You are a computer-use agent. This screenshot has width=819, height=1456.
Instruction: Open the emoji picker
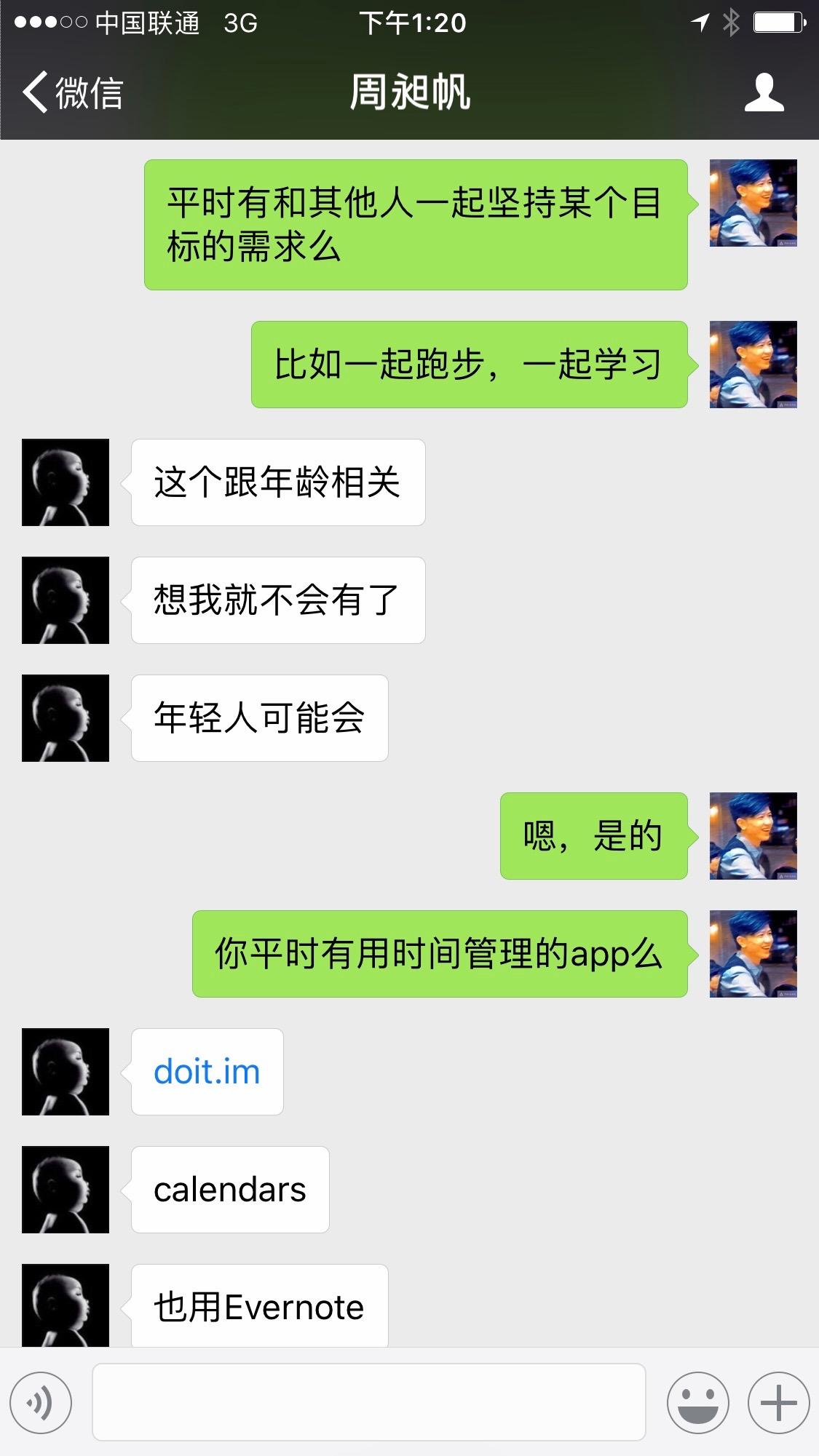tap(697, 1402)
